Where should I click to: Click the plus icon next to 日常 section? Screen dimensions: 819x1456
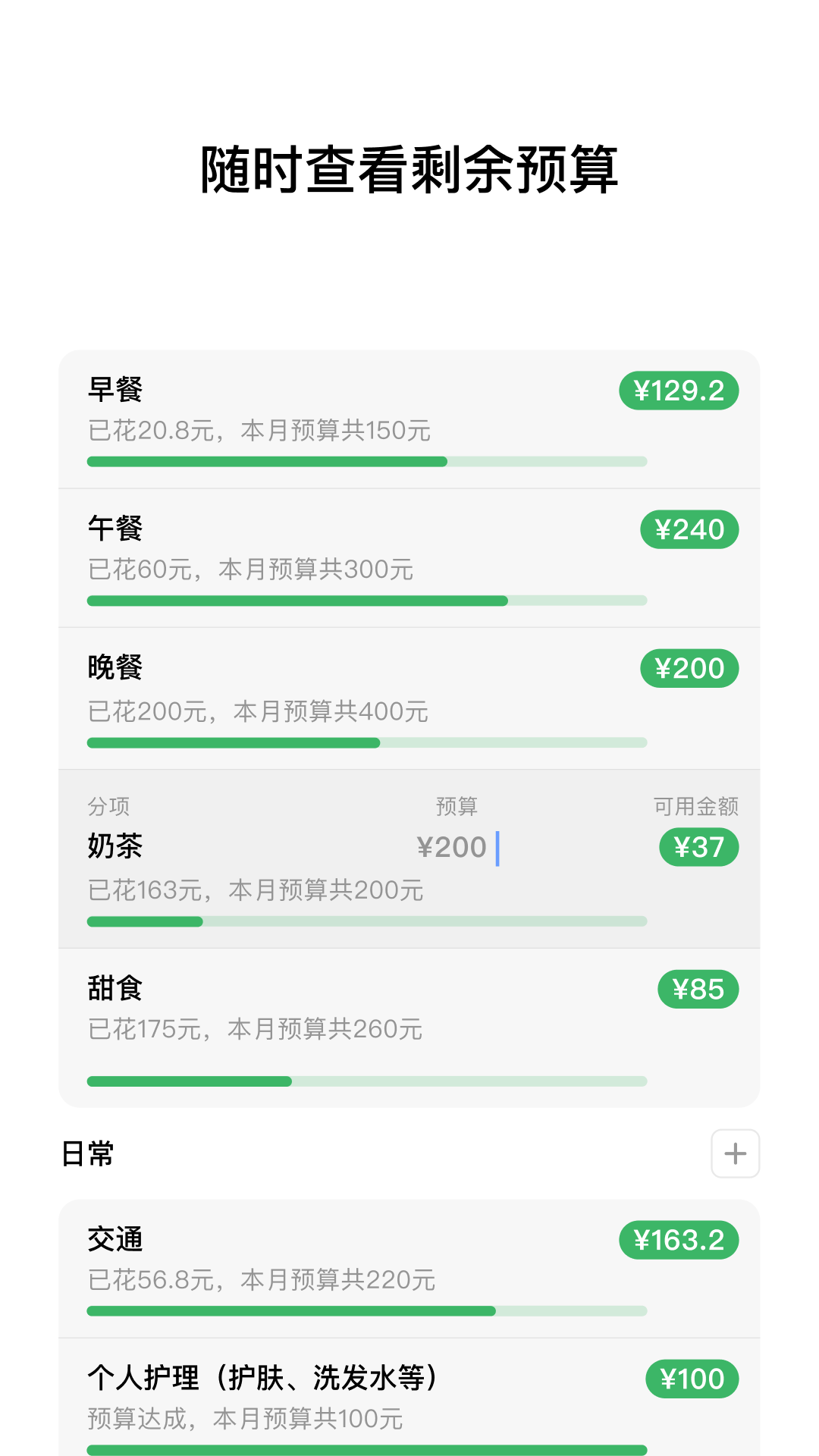coord(734,1153)
